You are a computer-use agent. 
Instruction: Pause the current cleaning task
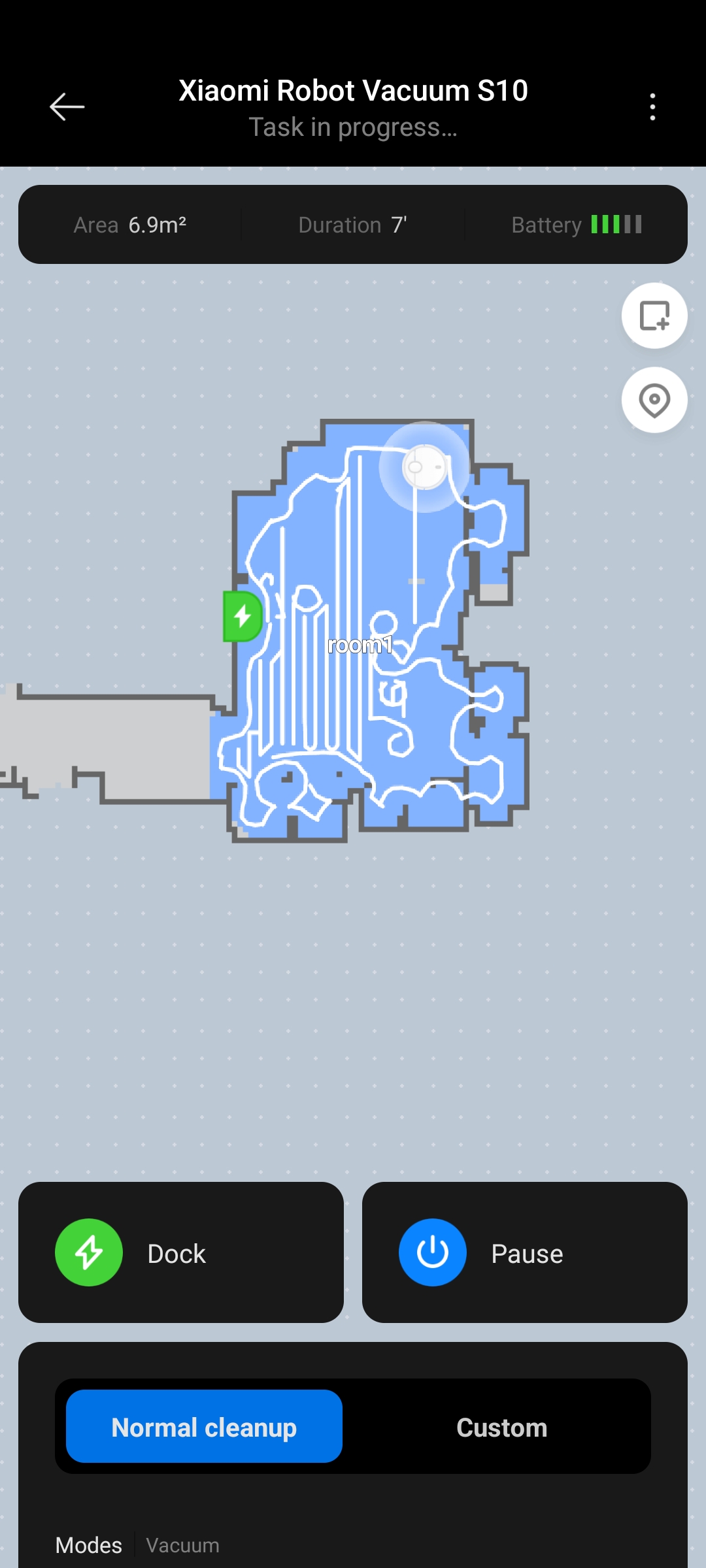(525, 1252)
